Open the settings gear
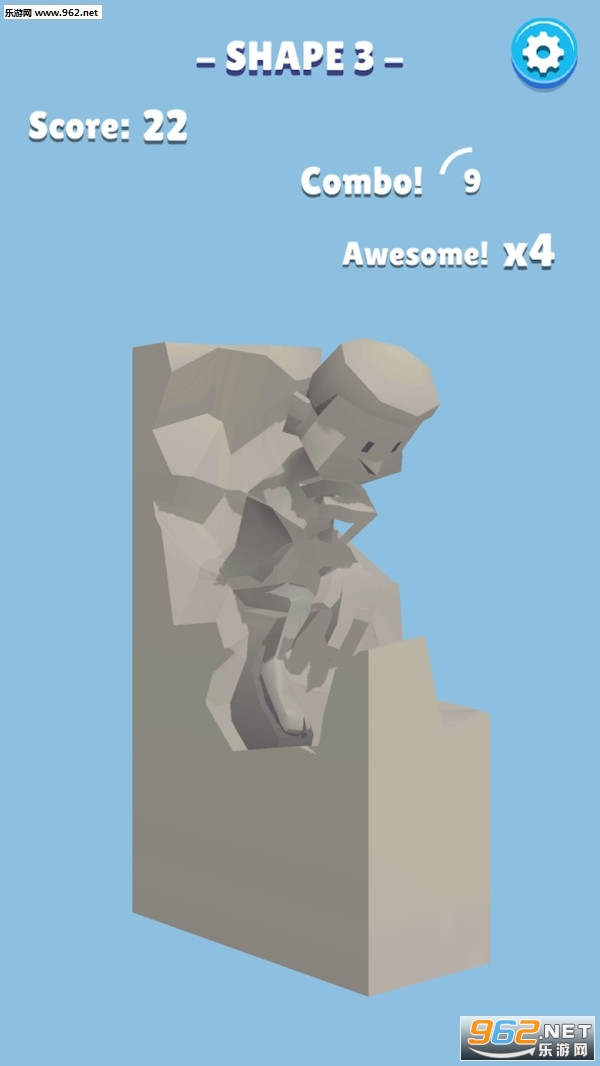The width and height of the screenshot is (600, 1066). click(x=544, y=52)
